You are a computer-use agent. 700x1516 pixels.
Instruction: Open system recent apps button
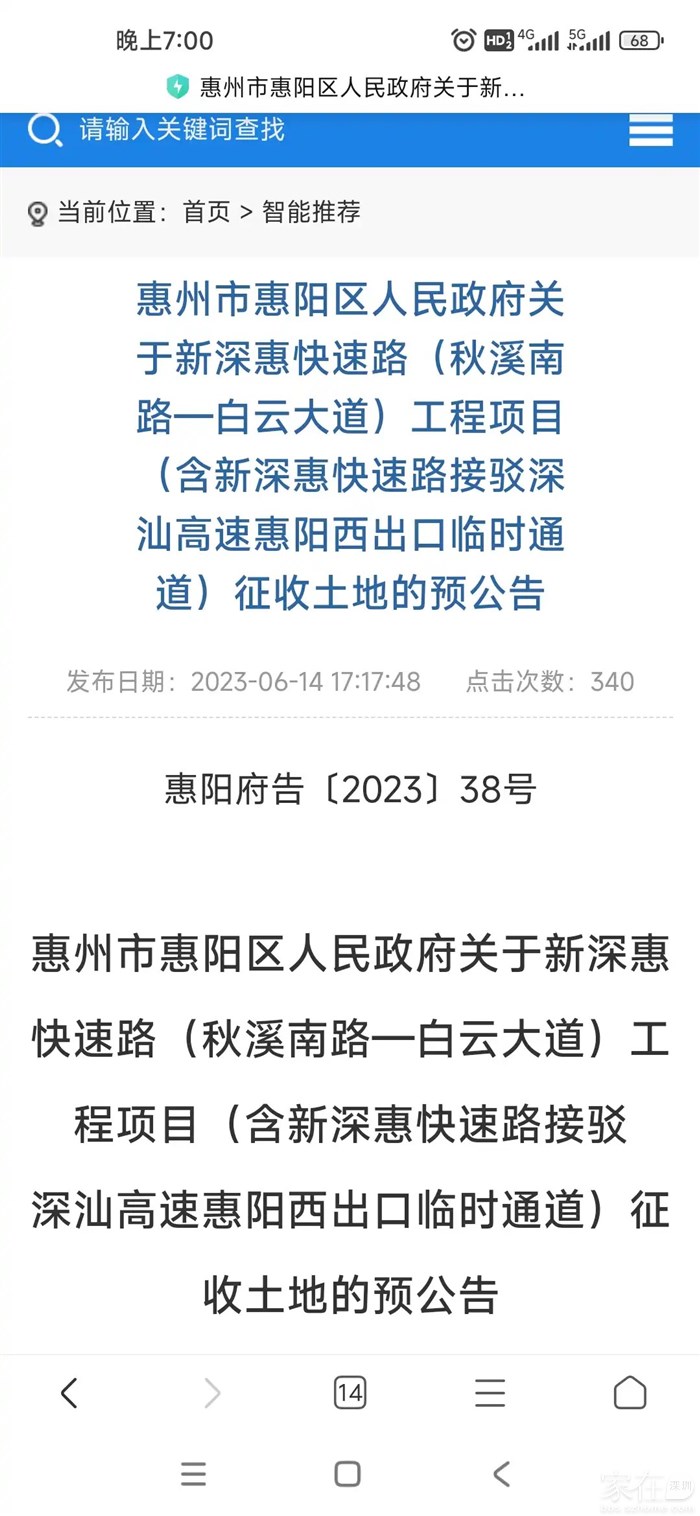pos(194,1473)
